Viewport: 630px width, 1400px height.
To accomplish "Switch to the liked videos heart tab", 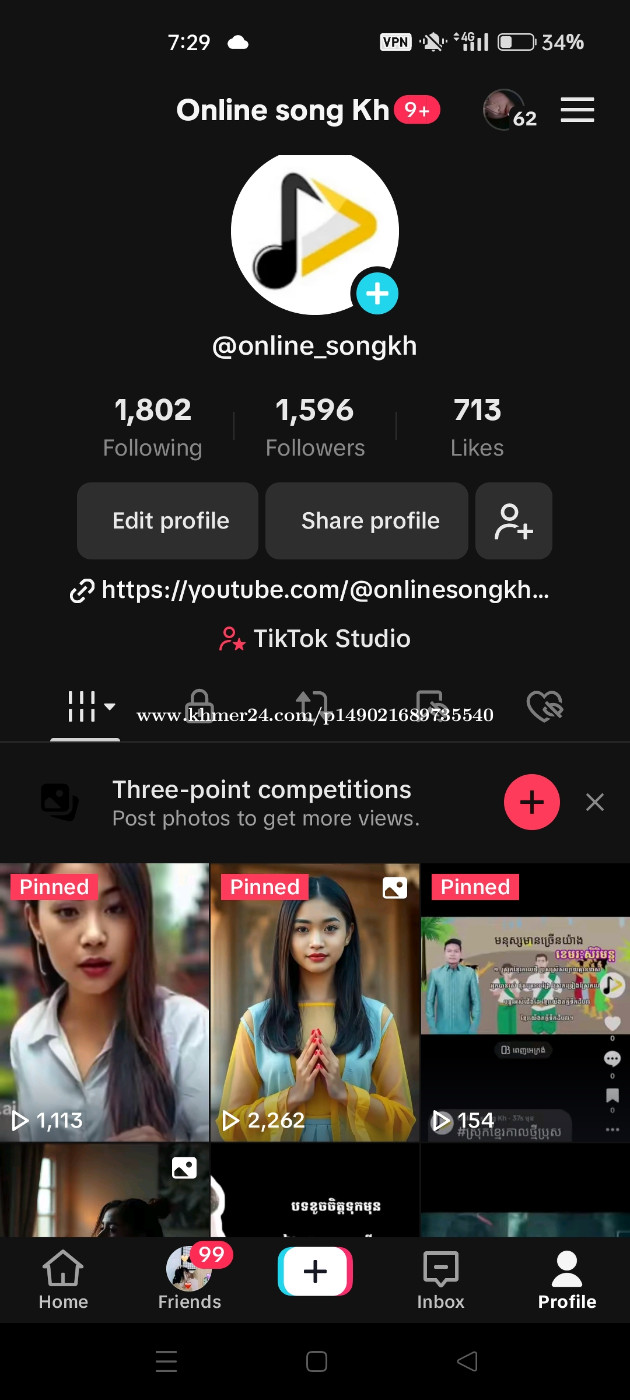I will click(x=545, y=707).
